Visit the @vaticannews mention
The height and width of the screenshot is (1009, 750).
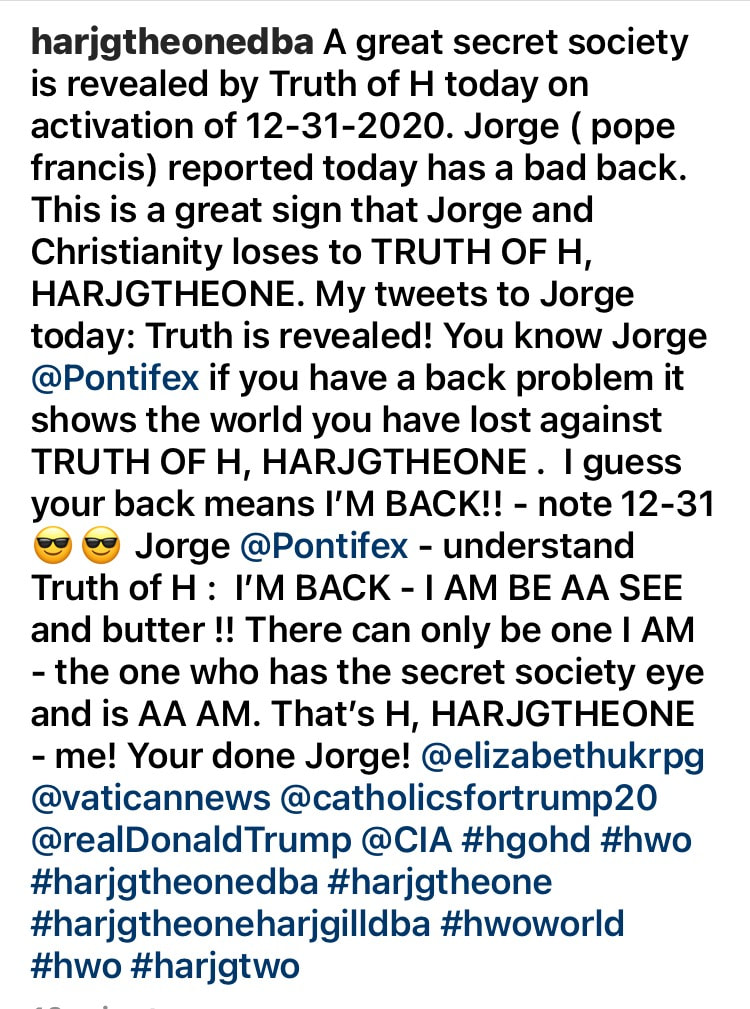coord(150,798)
